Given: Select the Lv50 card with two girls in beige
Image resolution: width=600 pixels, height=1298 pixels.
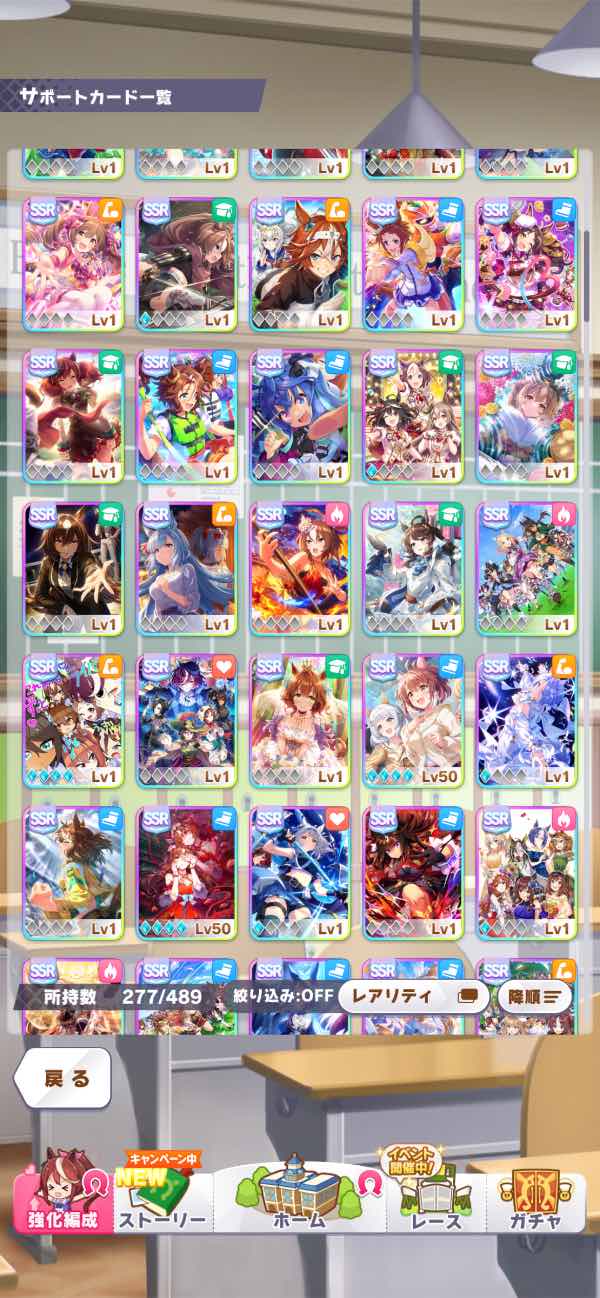Looking at the screenshot, I should click(x=413, y=720).
